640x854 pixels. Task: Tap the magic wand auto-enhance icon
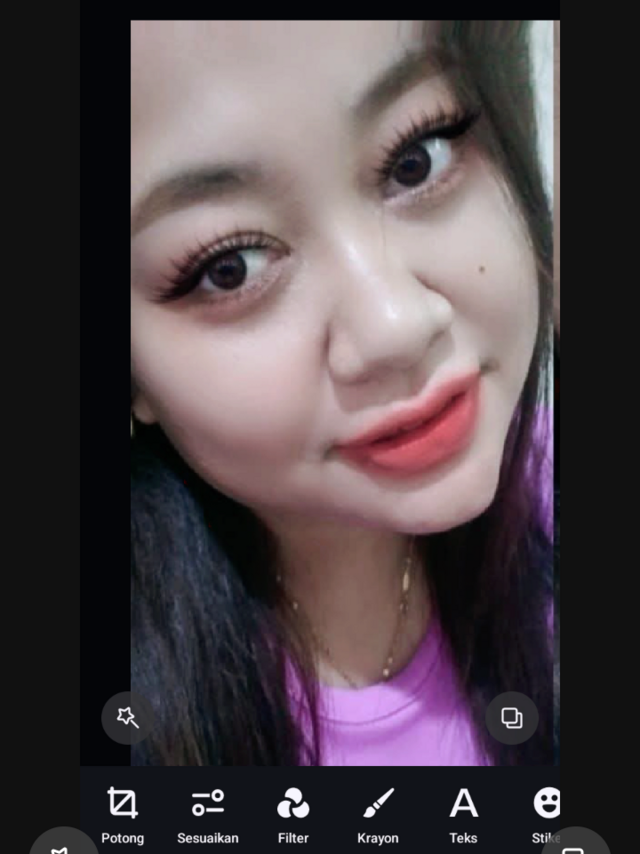pos(127,717)
